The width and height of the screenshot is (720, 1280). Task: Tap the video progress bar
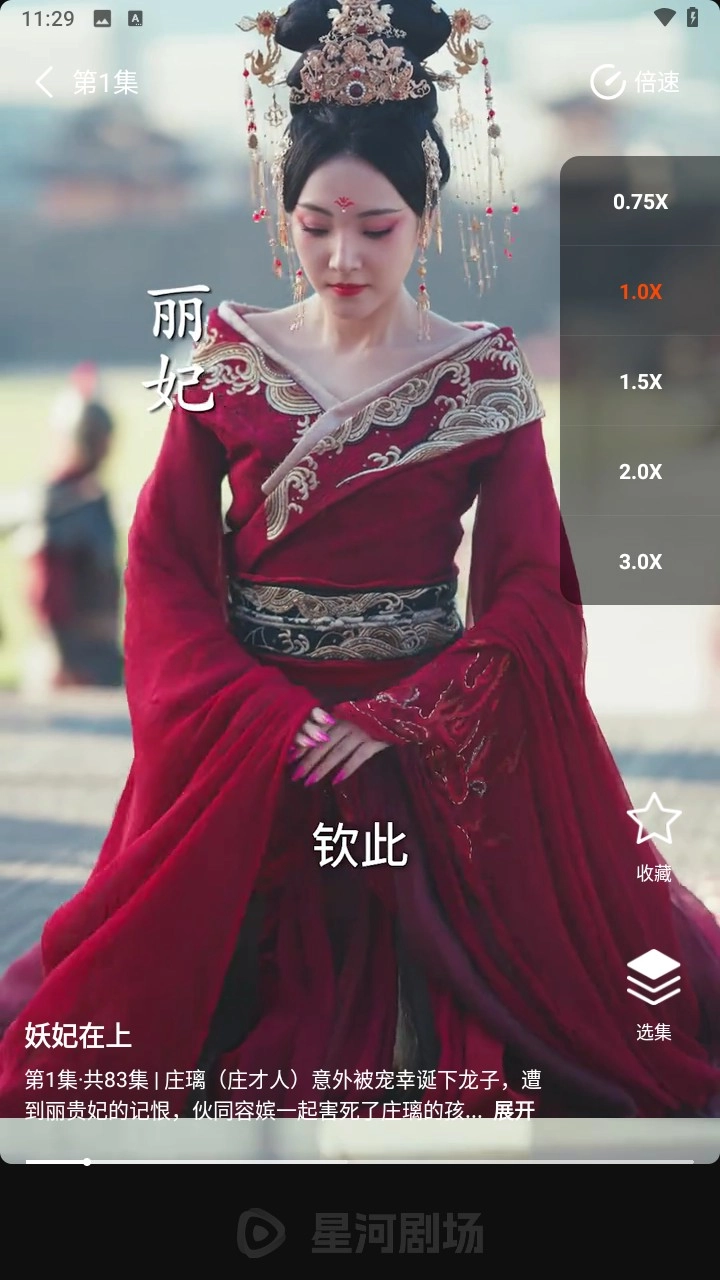pos(360,1161)
